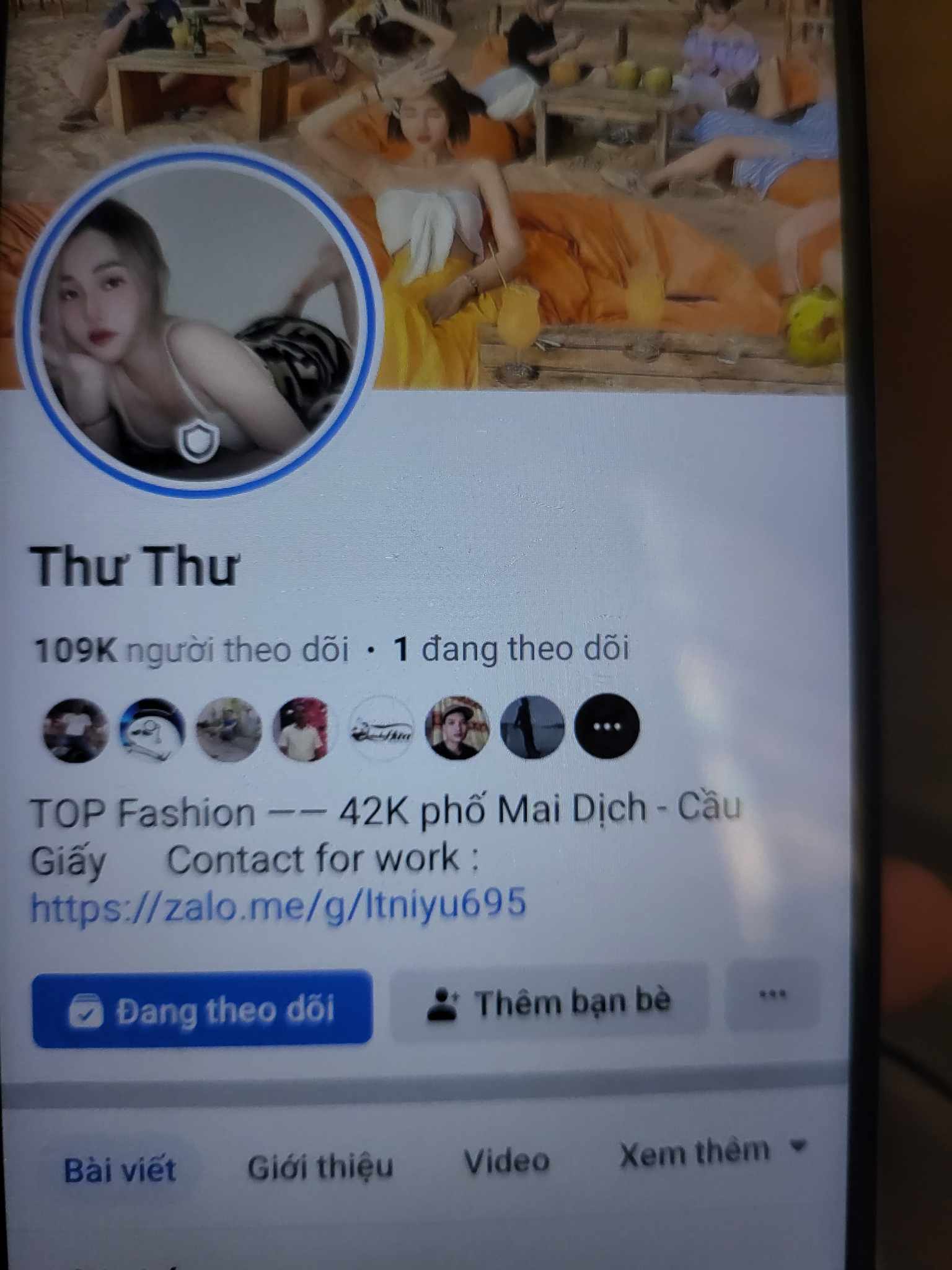Screen dimensions: 952x1270
Task: Open the zalo.me link in bio
Action: 279,905
